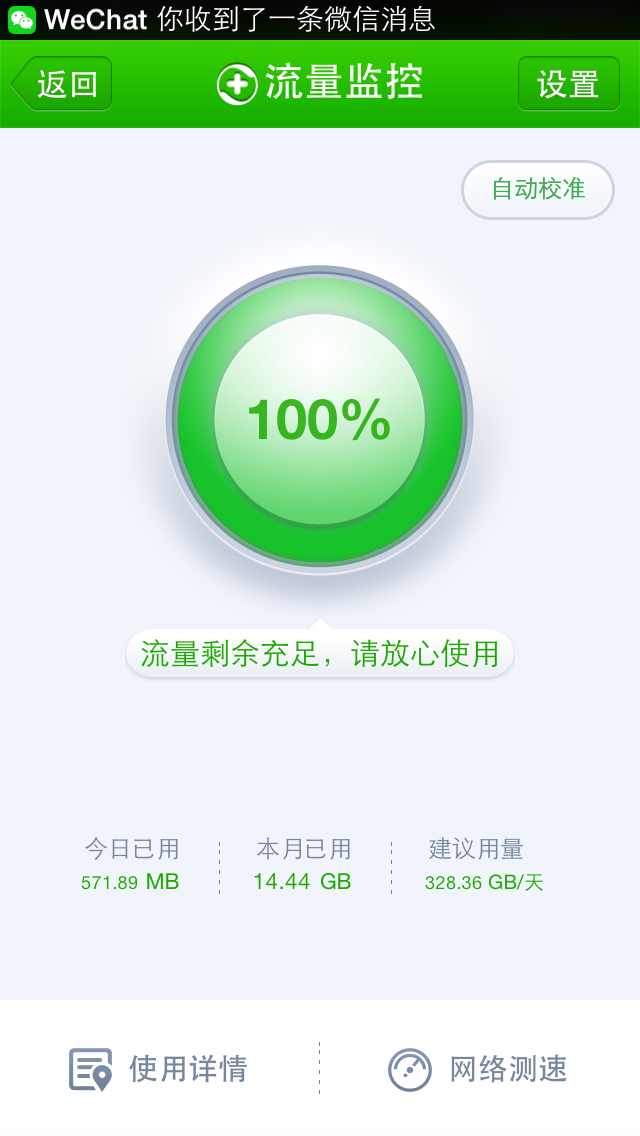This screenshot has height=1136, width=640.
Task: Open 设置 settings
Action: coord(568,84)
